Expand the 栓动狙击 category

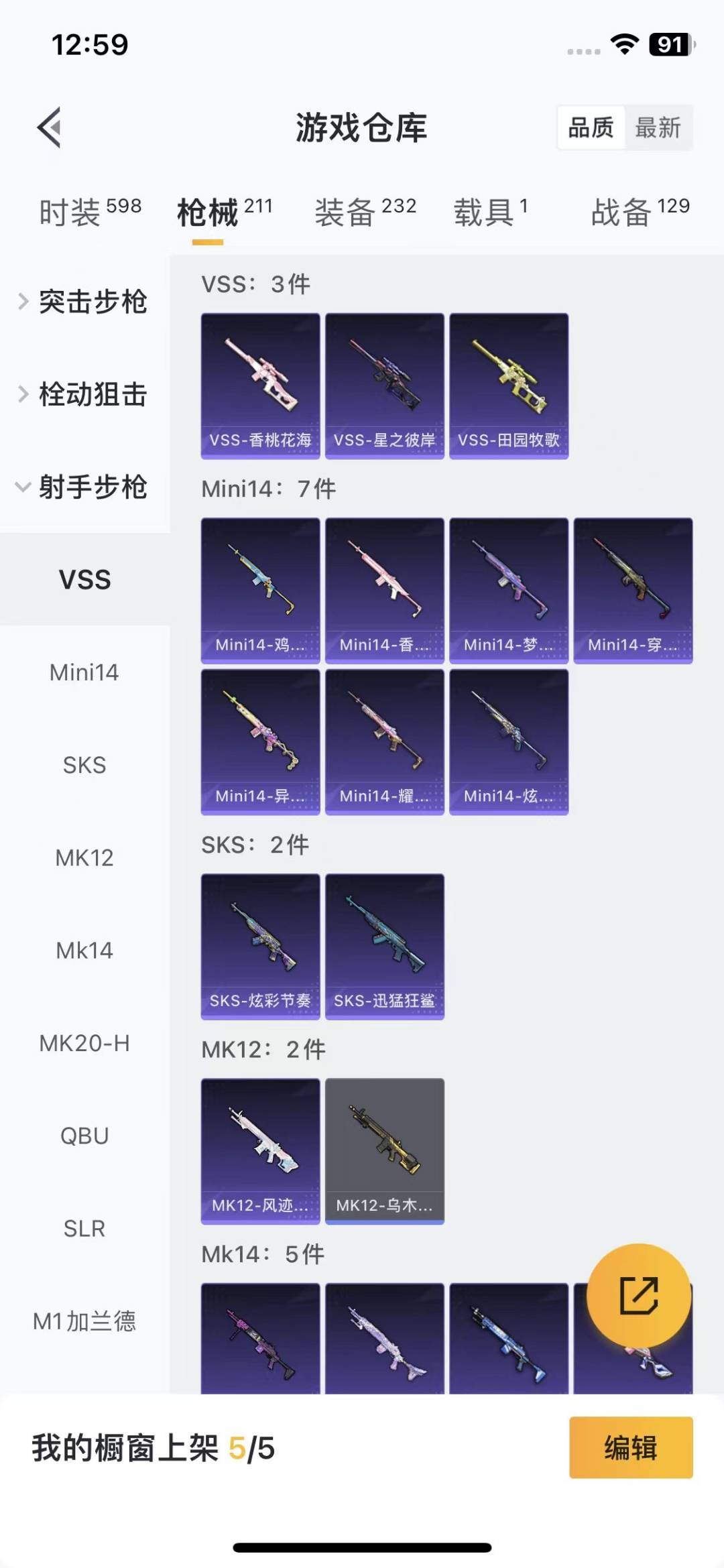coord(84,394)
